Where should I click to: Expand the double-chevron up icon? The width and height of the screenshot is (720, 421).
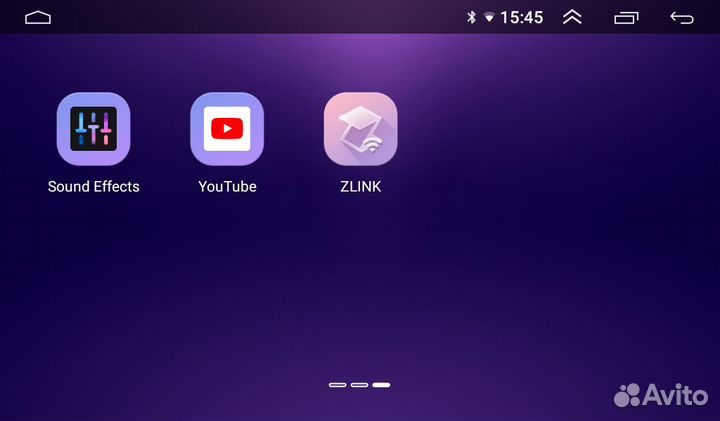pos(572,17)
